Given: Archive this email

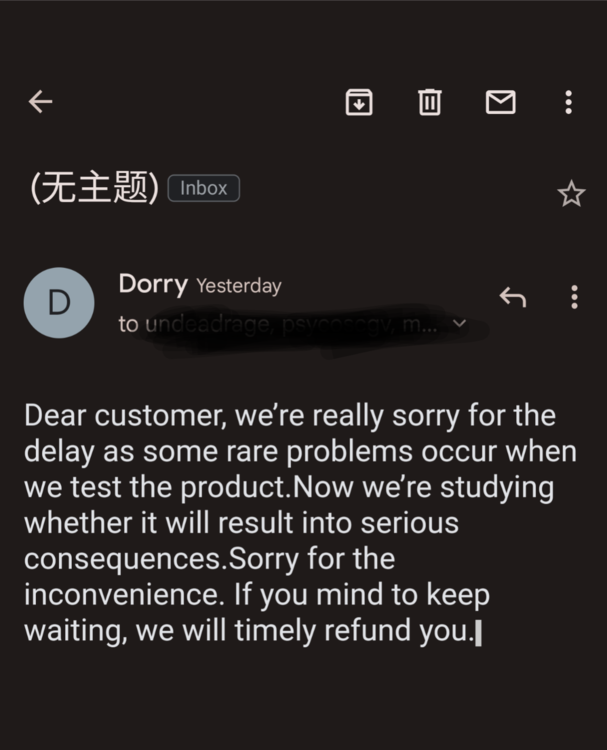Looking at the screenshot, I should 359,101.
